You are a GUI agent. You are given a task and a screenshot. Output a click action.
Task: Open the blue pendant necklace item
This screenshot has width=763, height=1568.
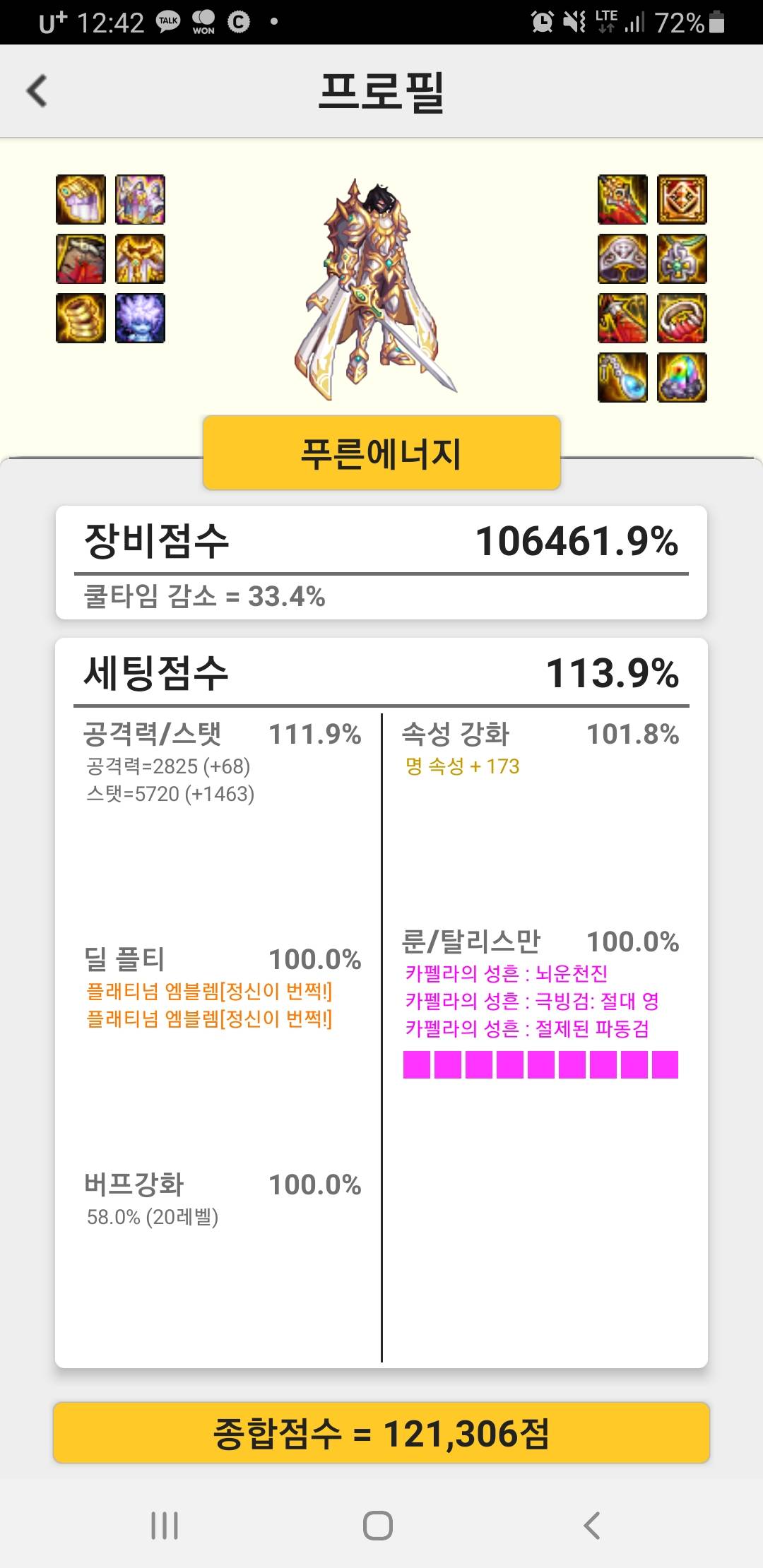(x=622, y=378)
